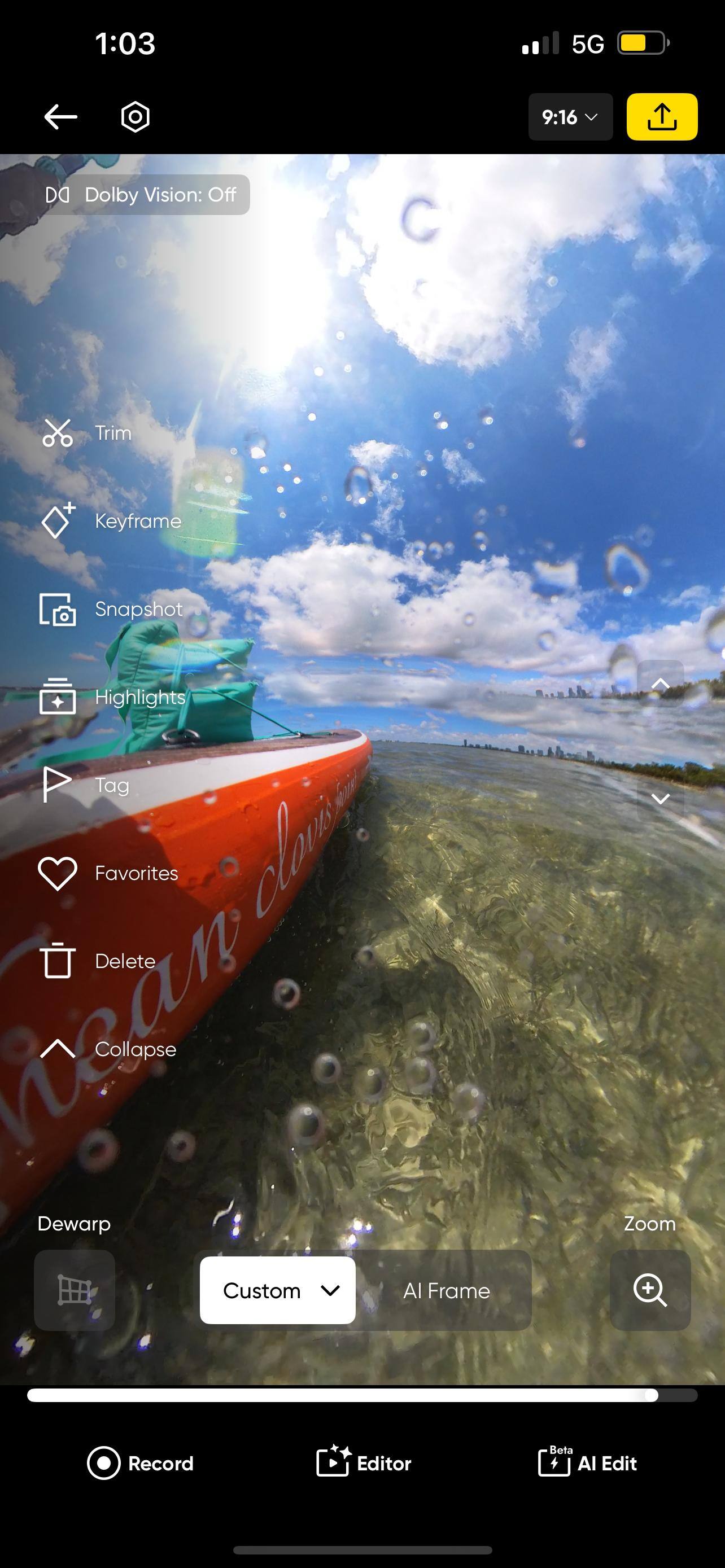This screenshot has width=725, height=1568.
Task: Open the 9:16 aspect ratio dropdown
Action: click(570, 117)
